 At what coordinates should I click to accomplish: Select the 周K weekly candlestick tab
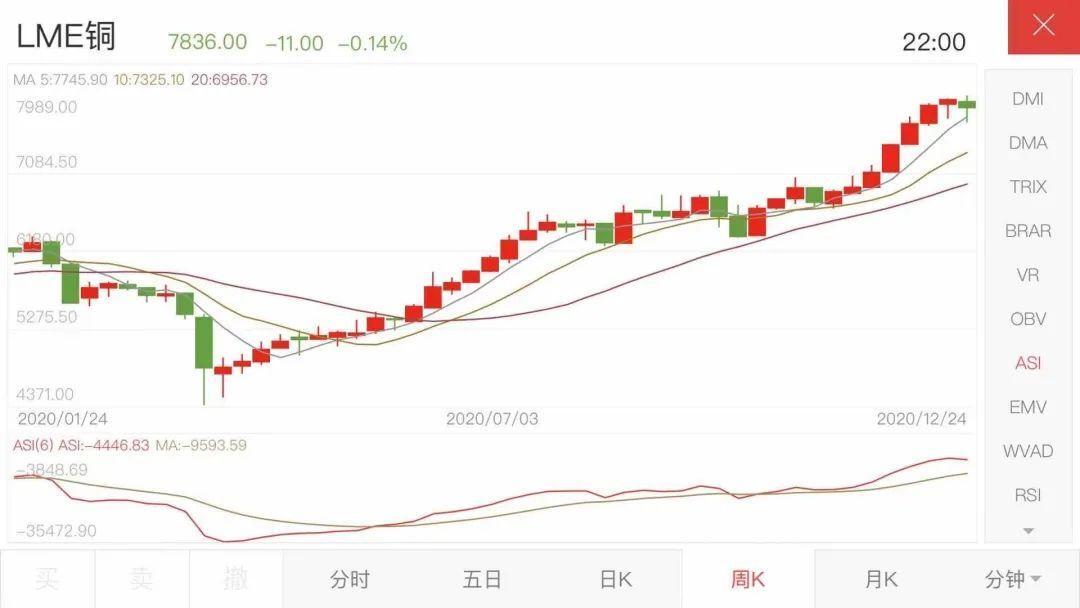748,579
